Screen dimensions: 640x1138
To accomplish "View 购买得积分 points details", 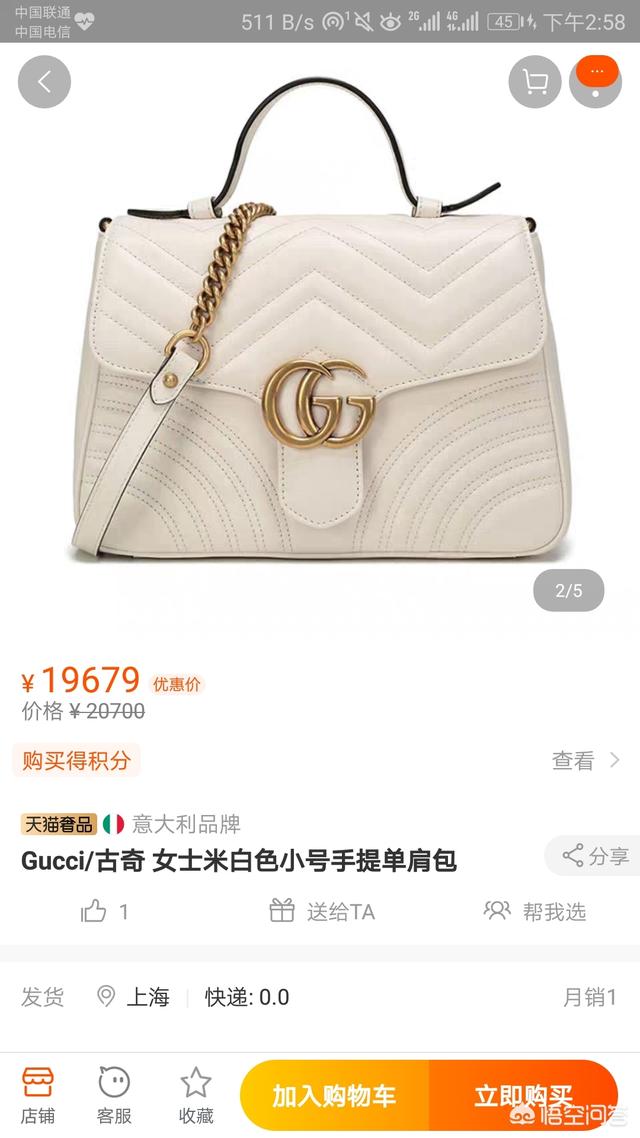I will pyautogui.click(x=586, y=761).
